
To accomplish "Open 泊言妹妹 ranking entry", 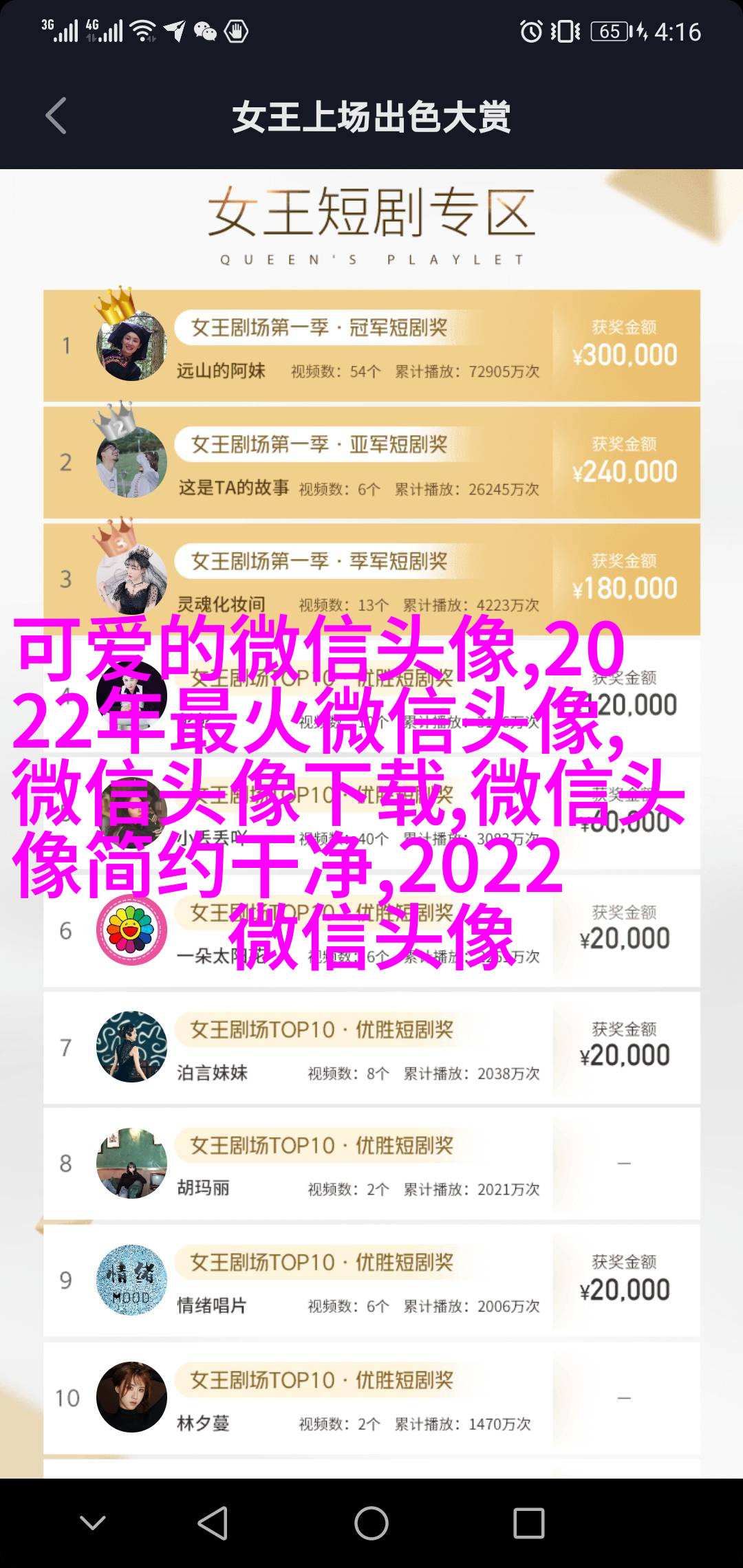I will click(x=371, y=1047).
